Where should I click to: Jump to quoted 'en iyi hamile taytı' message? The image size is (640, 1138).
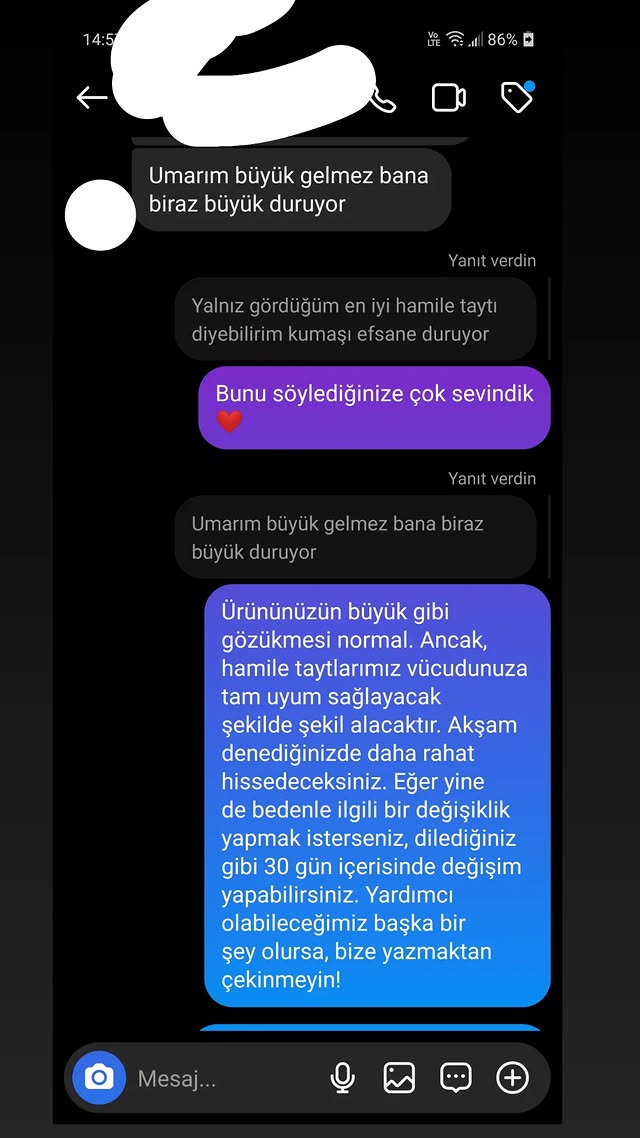click(355, 320)
